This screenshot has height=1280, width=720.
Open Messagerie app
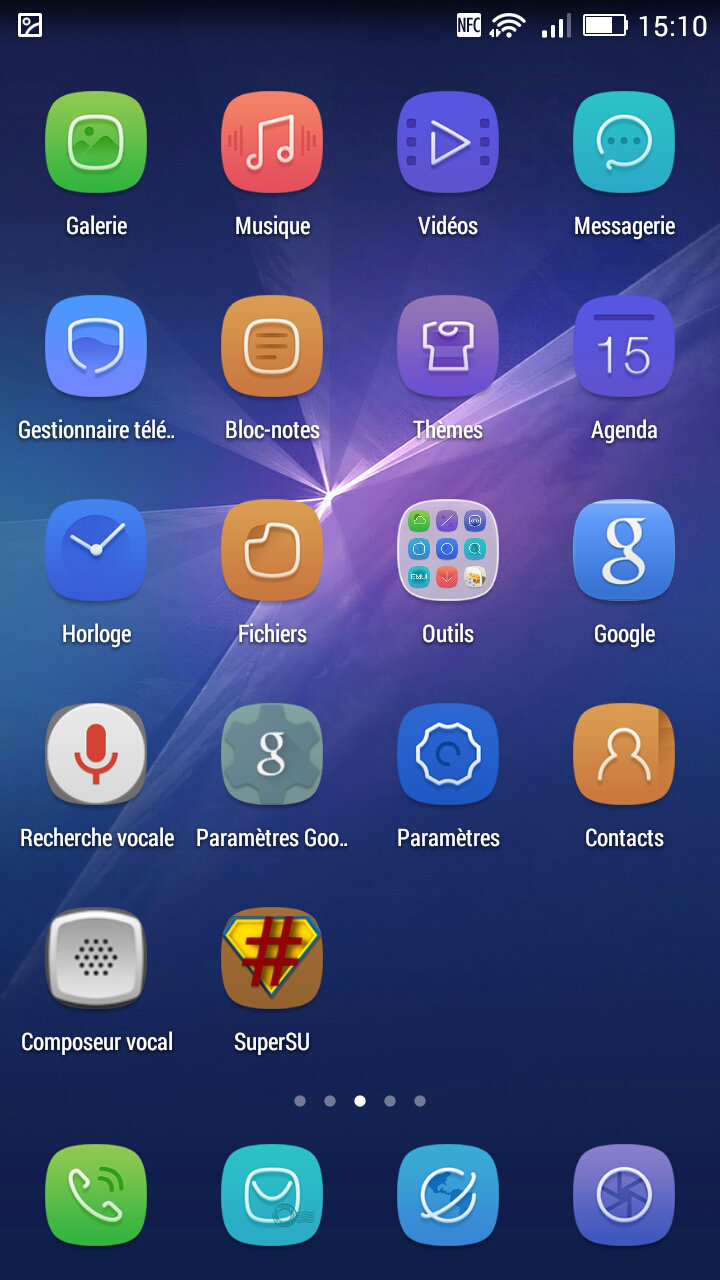pos(624,143)
